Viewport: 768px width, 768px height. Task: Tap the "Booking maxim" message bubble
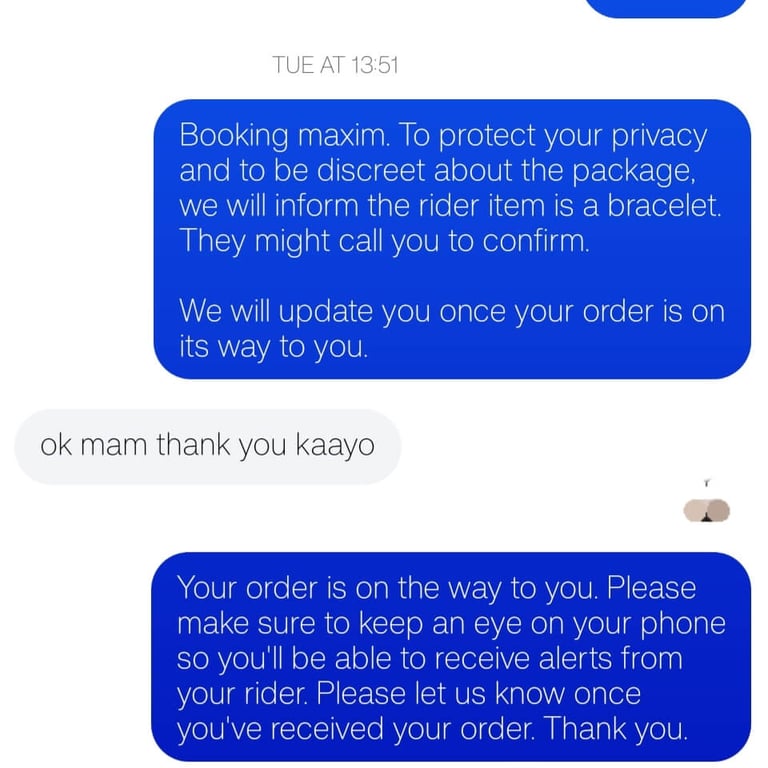point(452,239)
